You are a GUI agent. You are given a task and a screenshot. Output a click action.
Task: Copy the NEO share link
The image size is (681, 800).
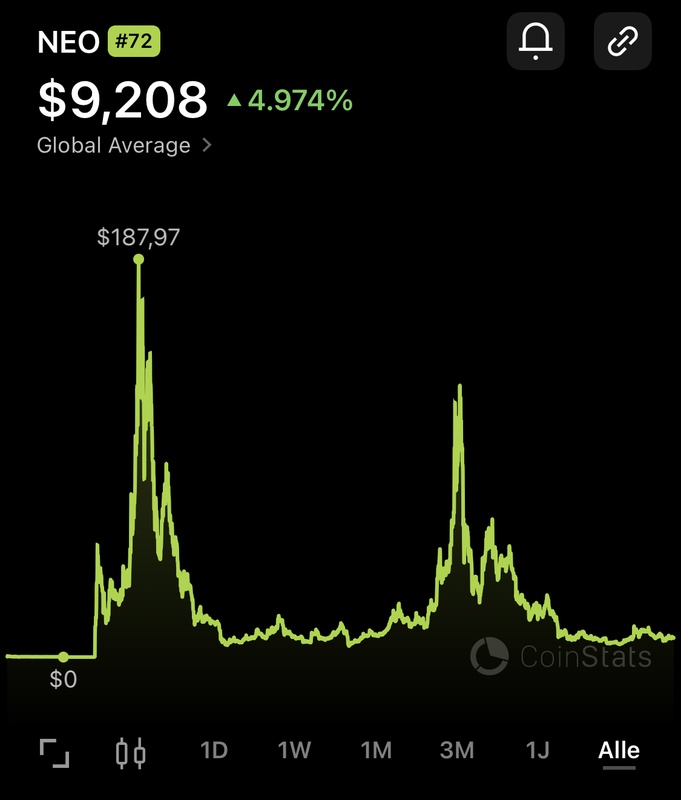(x=623, y=41)
